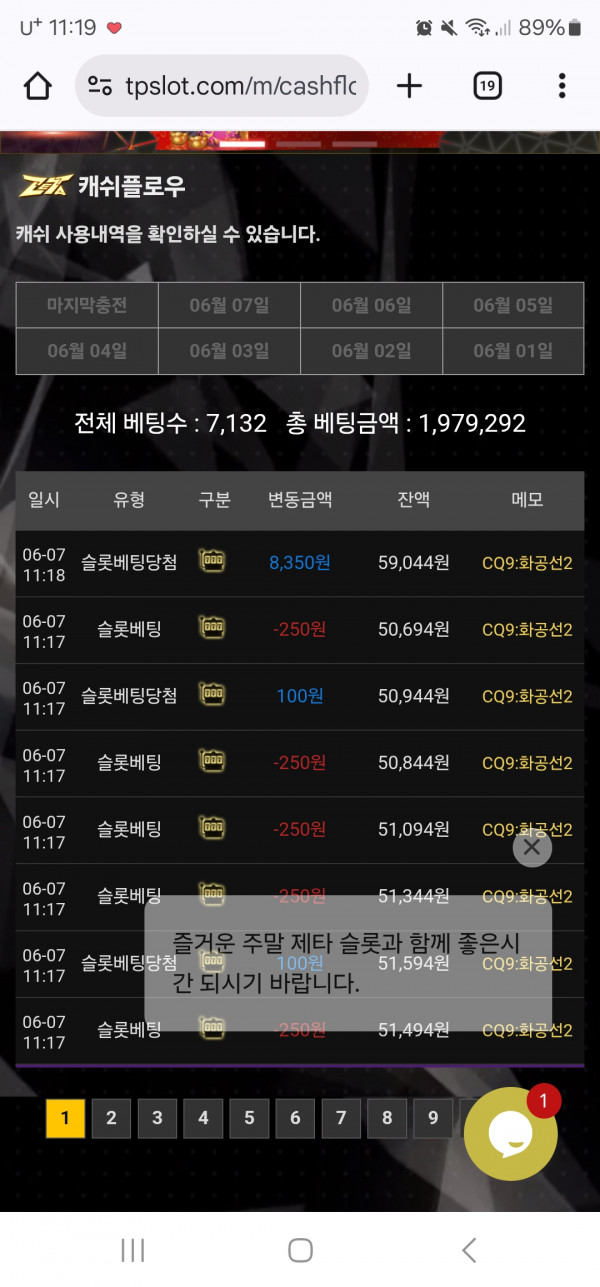Viewport: 600px width, 1287px height.
Task: Edit the tpslot.com address bar
Action: coord(238,86)
